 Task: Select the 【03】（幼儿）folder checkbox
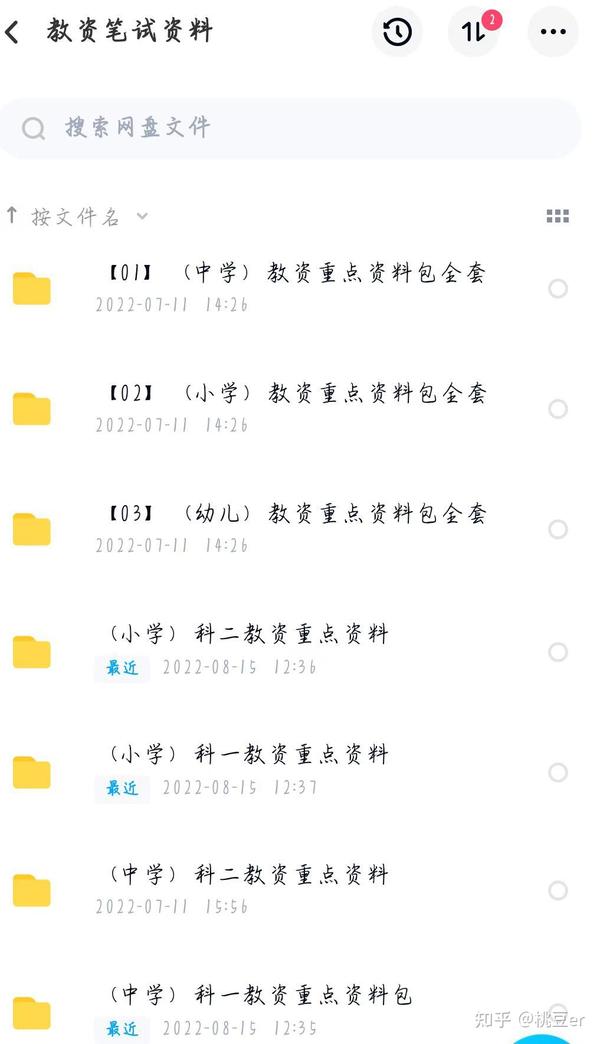558,529
